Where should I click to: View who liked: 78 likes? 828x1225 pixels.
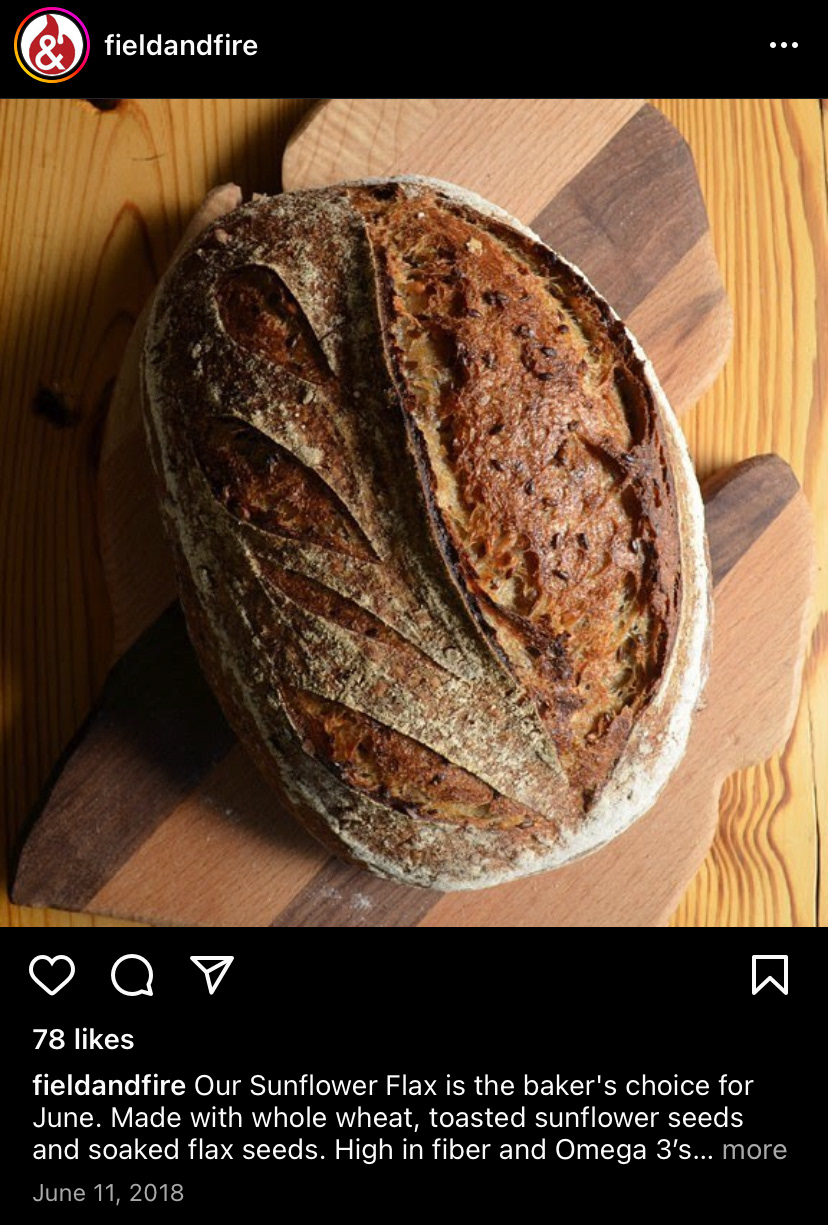(83, 1040)
